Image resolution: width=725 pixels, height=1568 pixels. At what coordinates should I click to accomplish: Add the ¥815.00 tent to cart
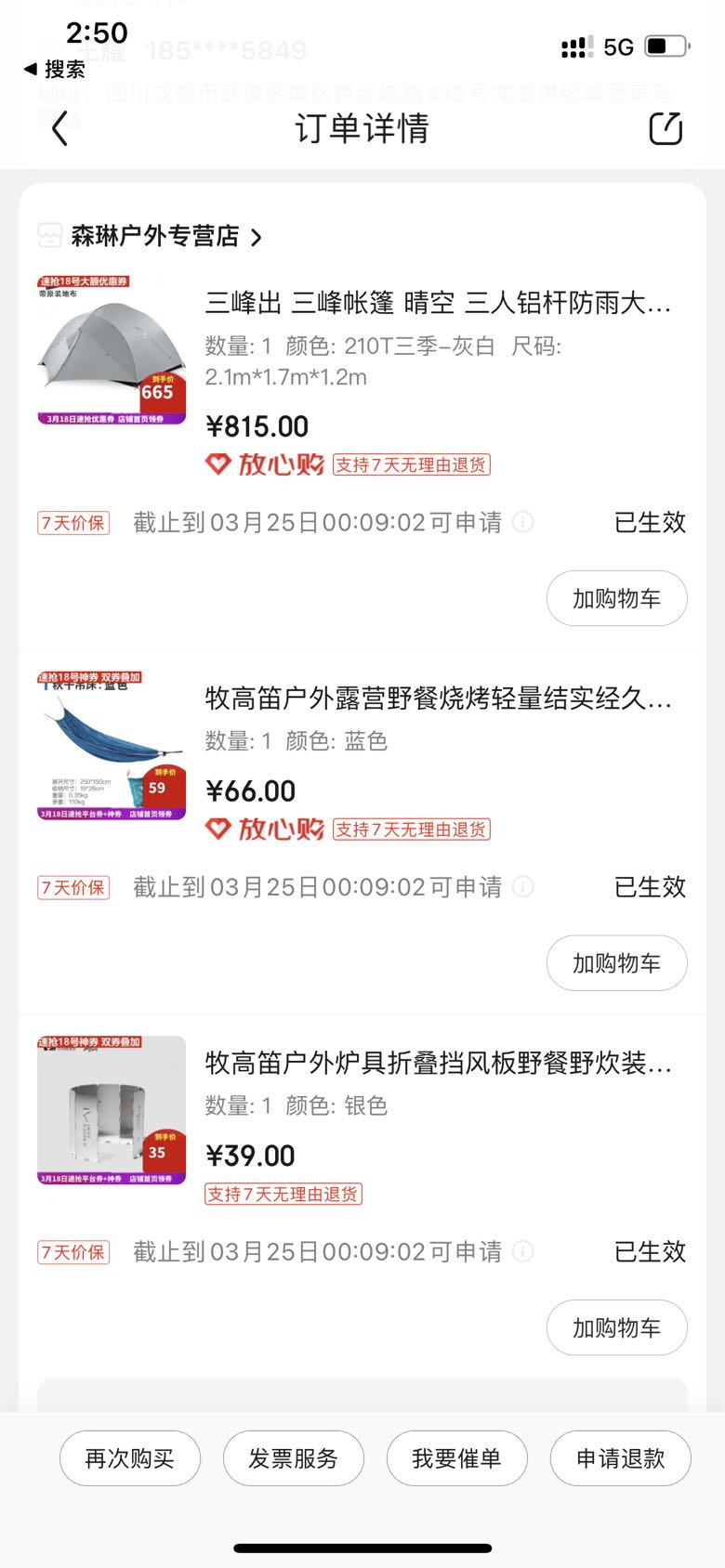click(617, 598)
